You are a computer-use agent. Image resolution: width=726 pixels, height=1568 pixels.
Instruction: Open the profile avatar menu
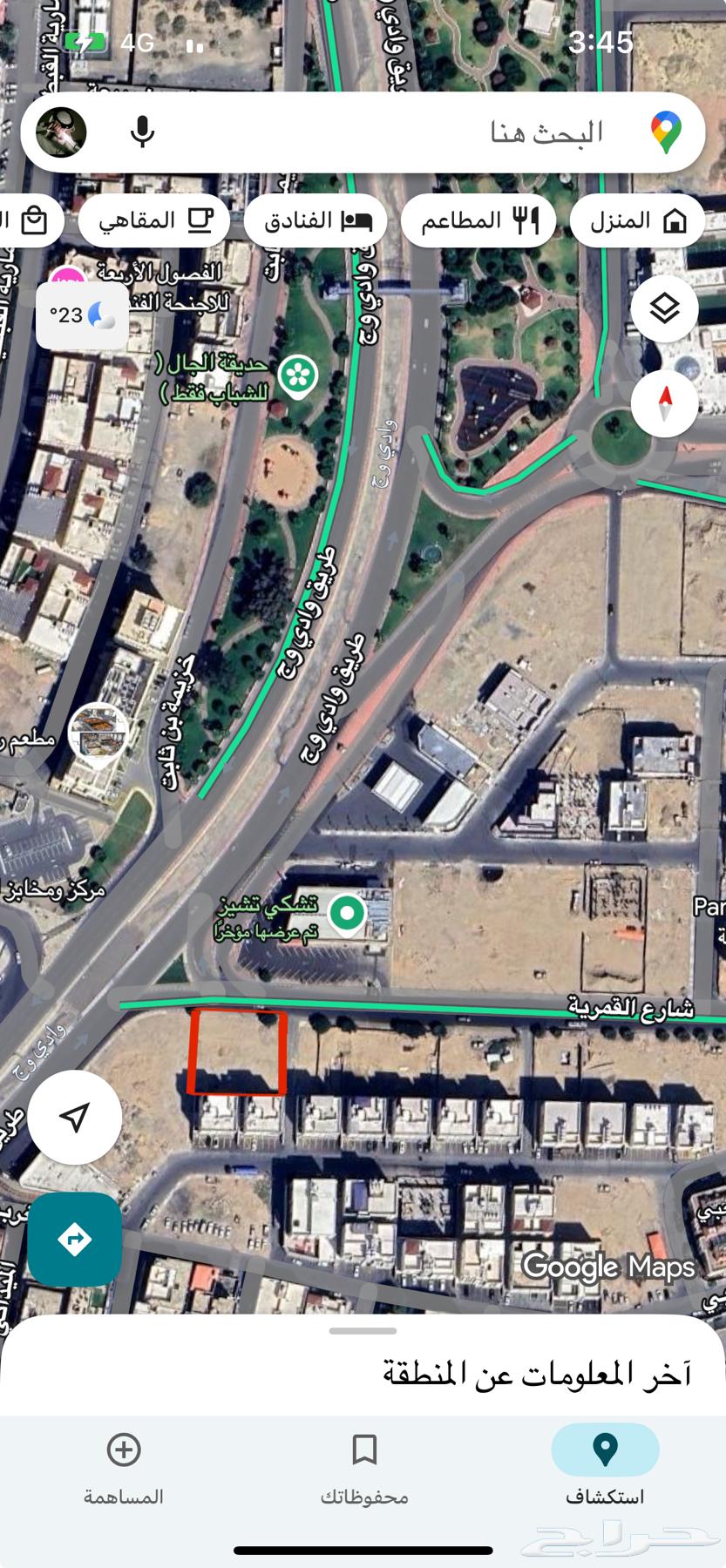click(61, 132)
